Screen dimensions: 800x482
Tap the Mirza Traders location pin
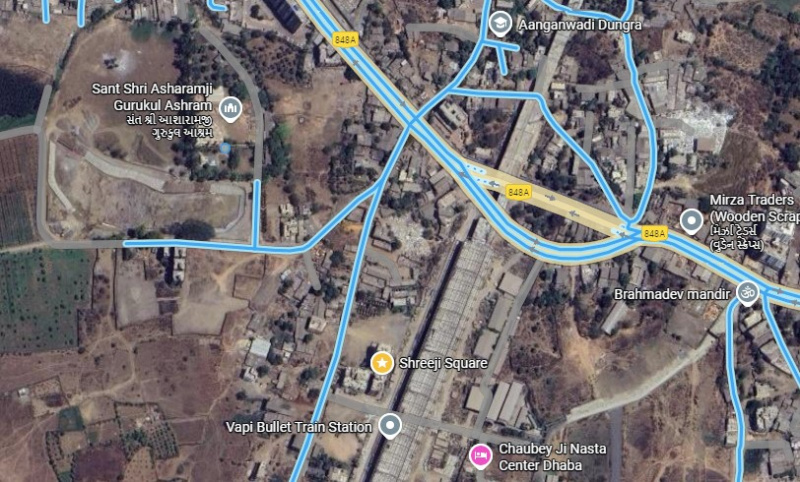(x=690, y=219)
